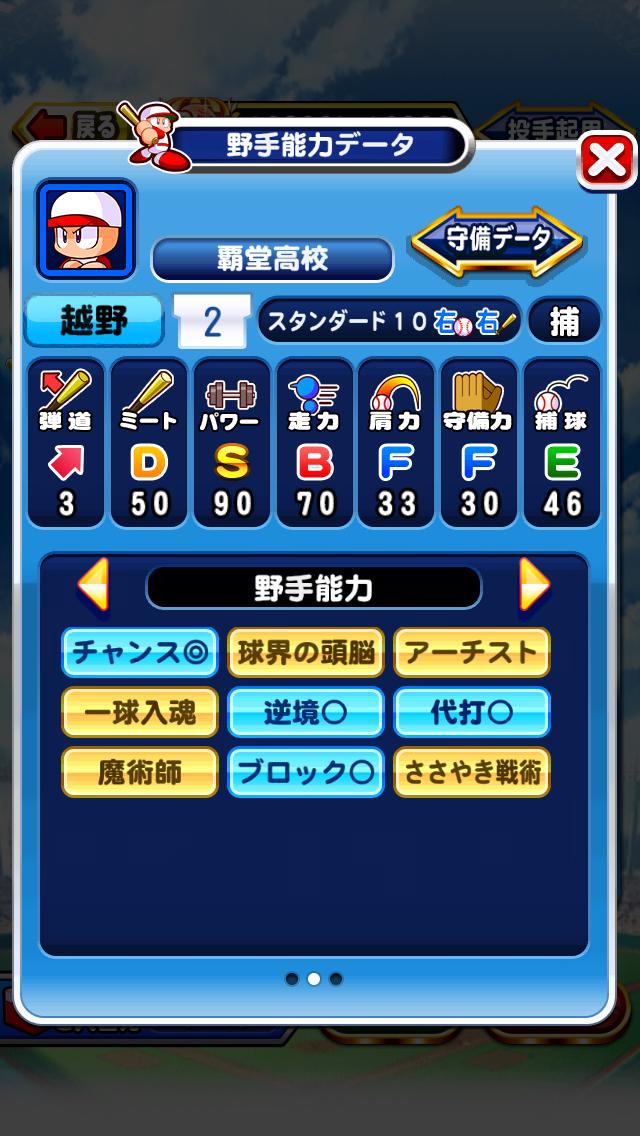Tap the 一球入魂 ability chip

click(140, 712)
